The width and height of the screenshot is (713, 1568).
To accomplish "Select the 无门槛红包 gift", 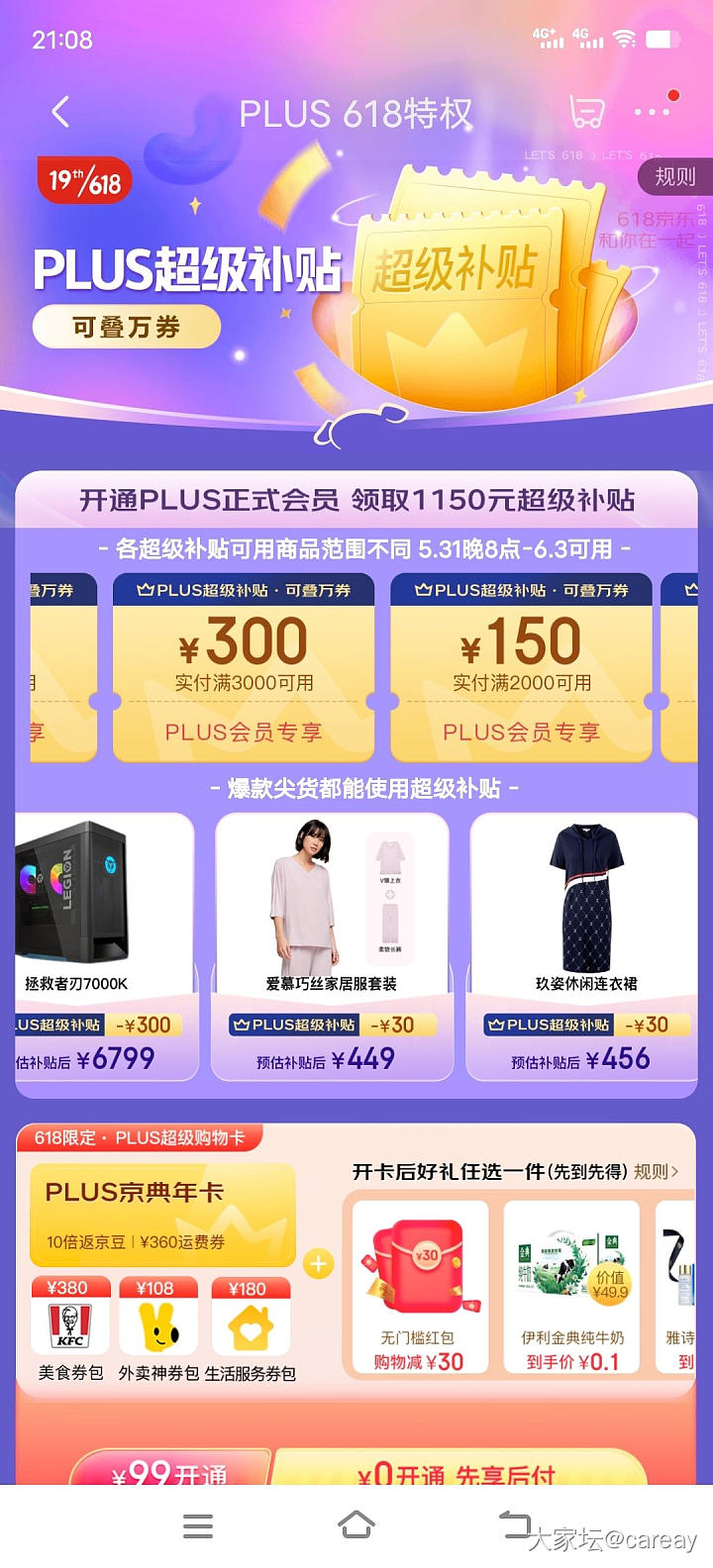I will click(x=418, y=1287).
